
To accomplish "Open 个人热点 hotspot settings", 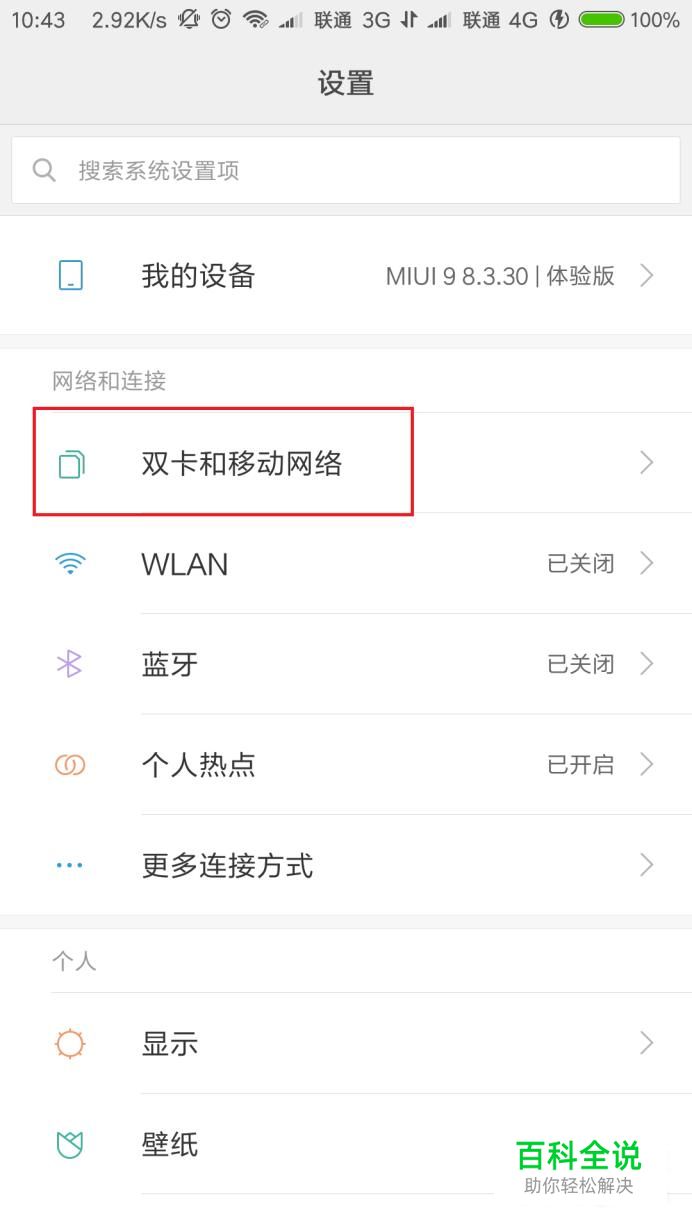I will point(346,765).
